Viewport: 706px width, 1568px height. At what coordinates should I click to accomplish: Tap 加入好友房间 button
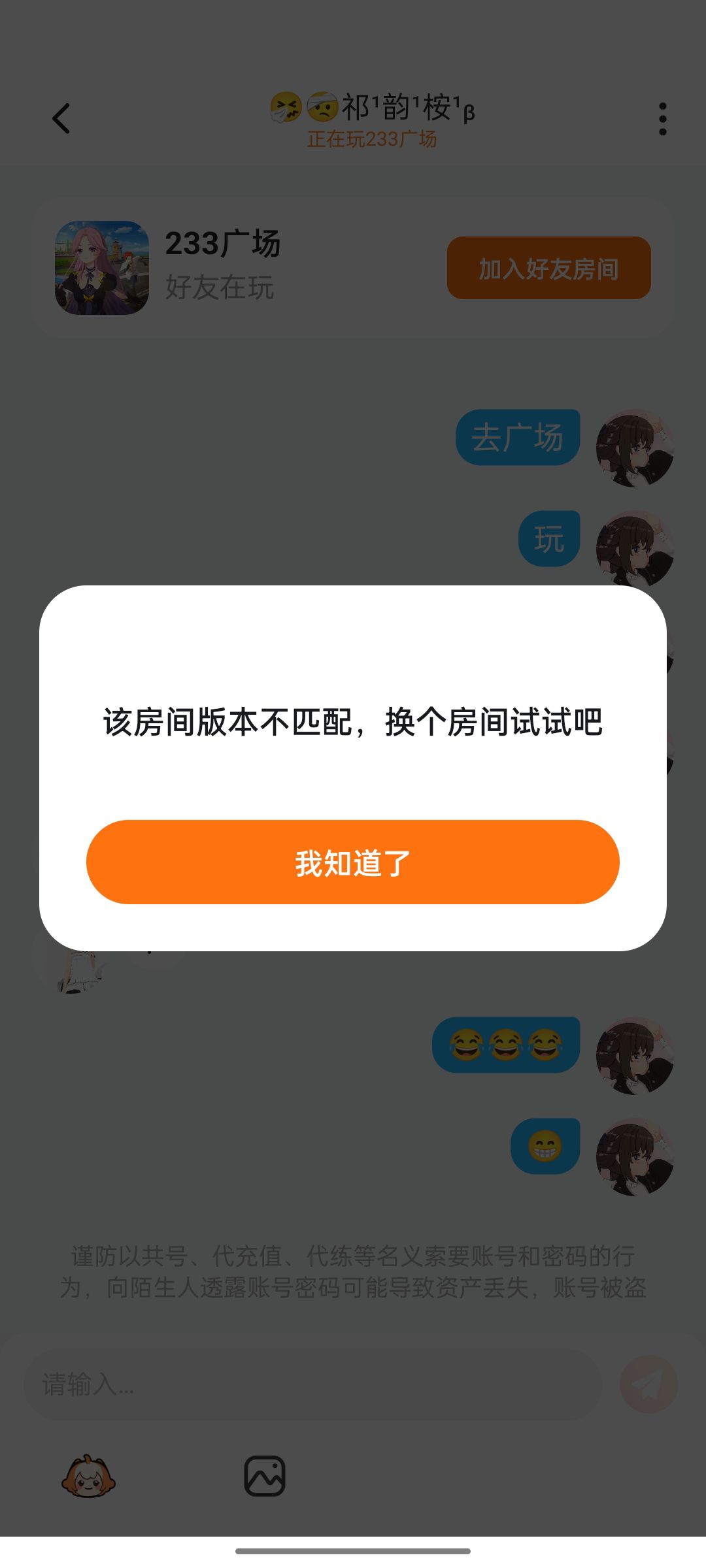(549, 268)
